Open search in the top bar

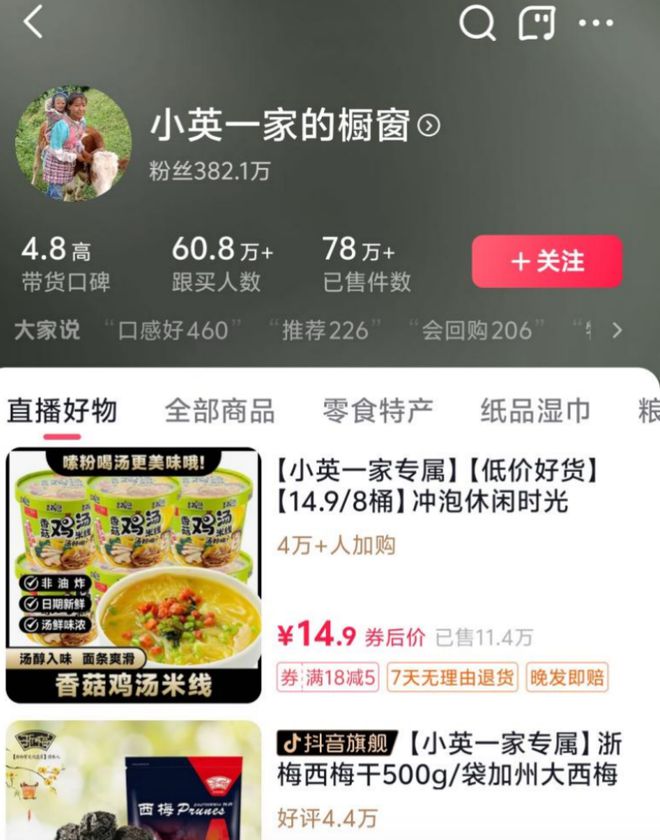tap(477, 22)
